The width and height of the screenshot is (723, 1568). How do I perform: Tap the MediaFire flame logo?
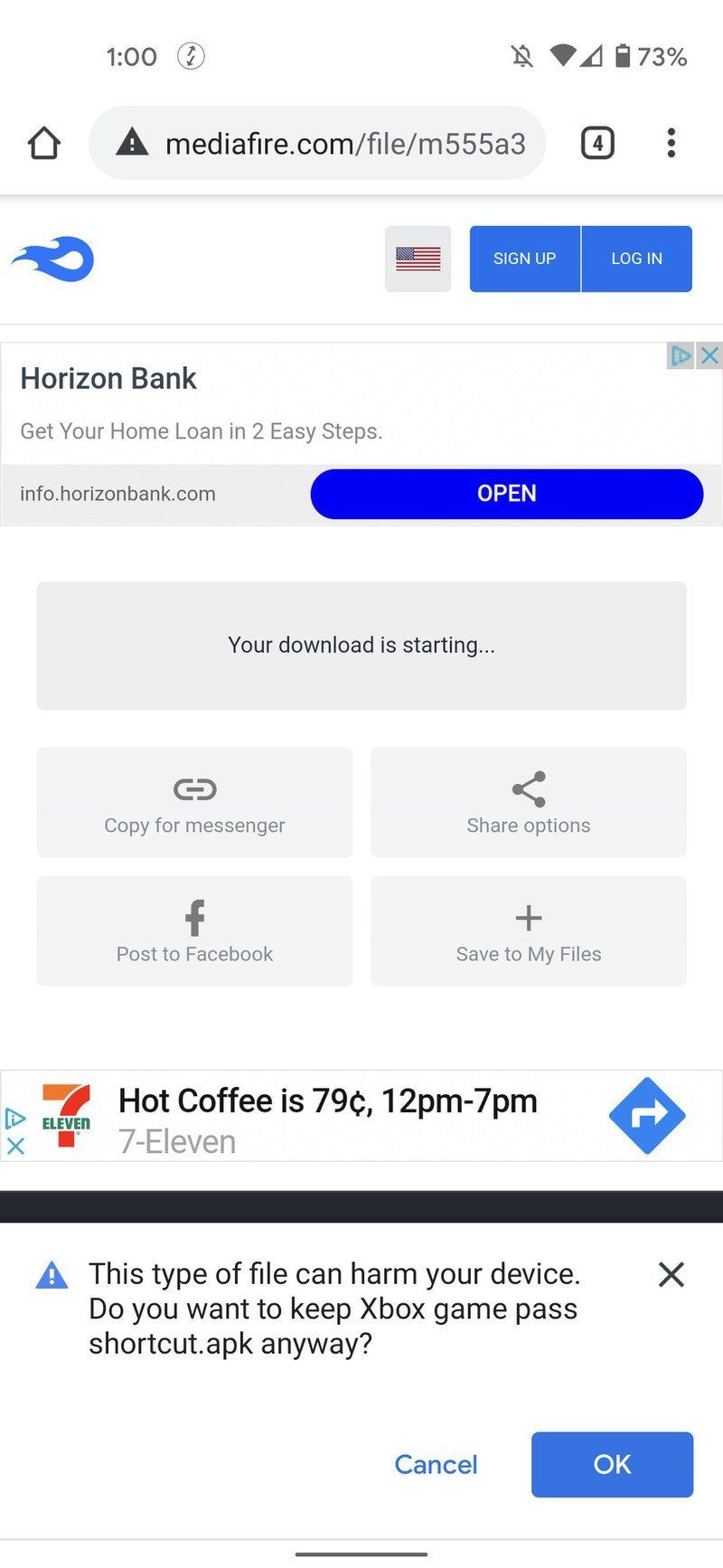pos(54,260)
